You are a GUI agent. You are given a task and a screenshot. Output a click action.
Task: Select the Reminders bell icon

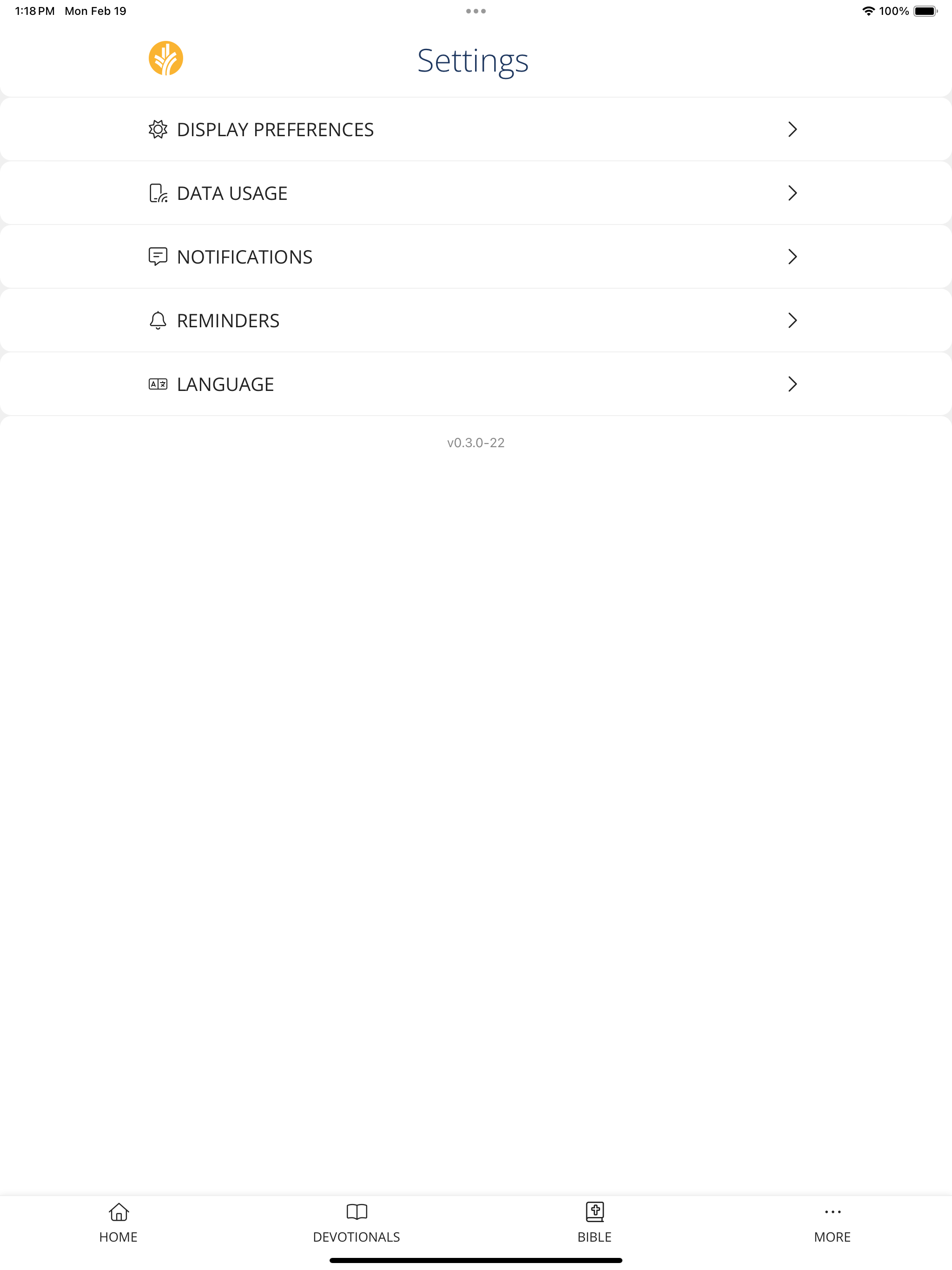[157, 320]
